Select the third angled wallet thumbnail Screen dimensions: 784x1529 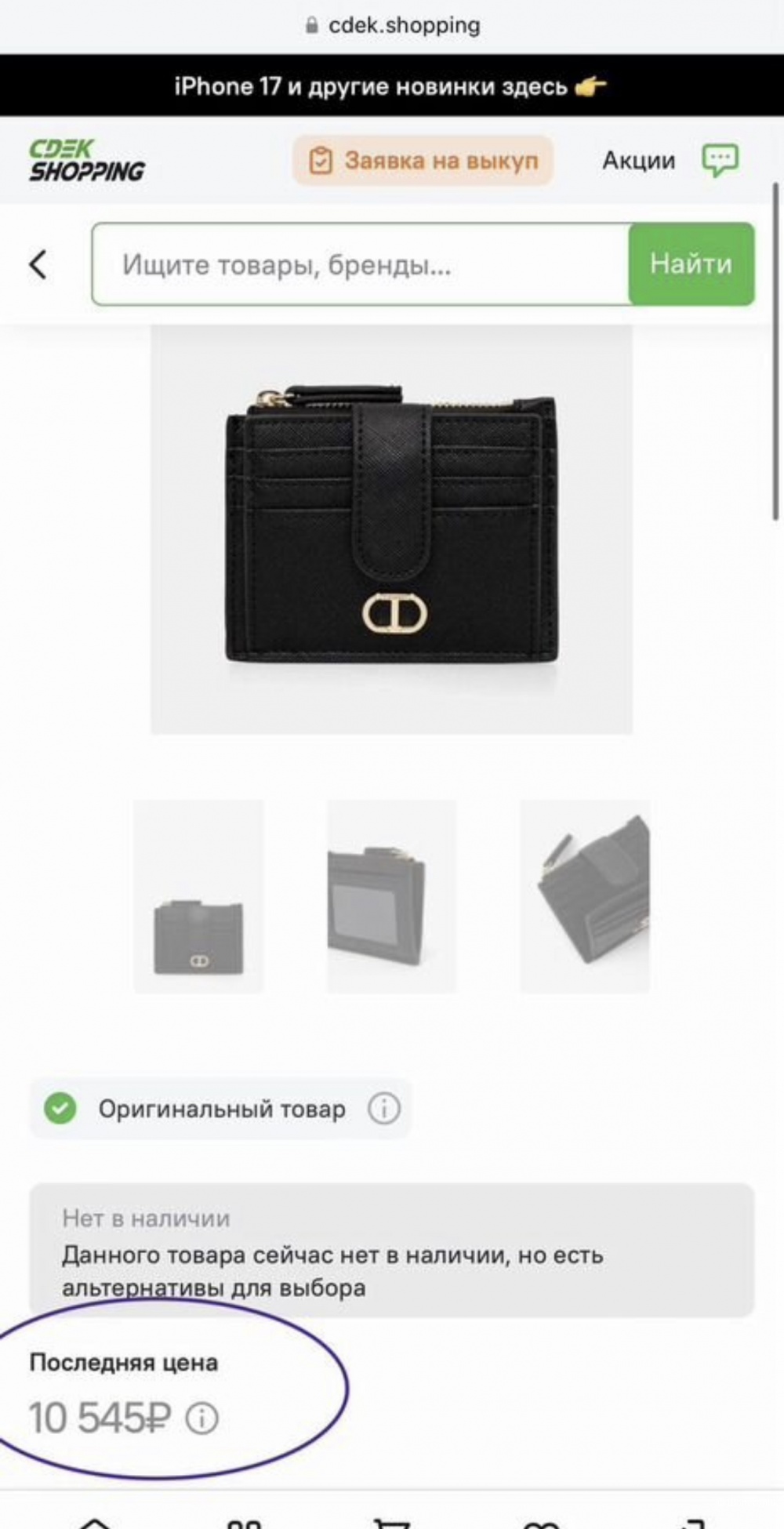585,896
